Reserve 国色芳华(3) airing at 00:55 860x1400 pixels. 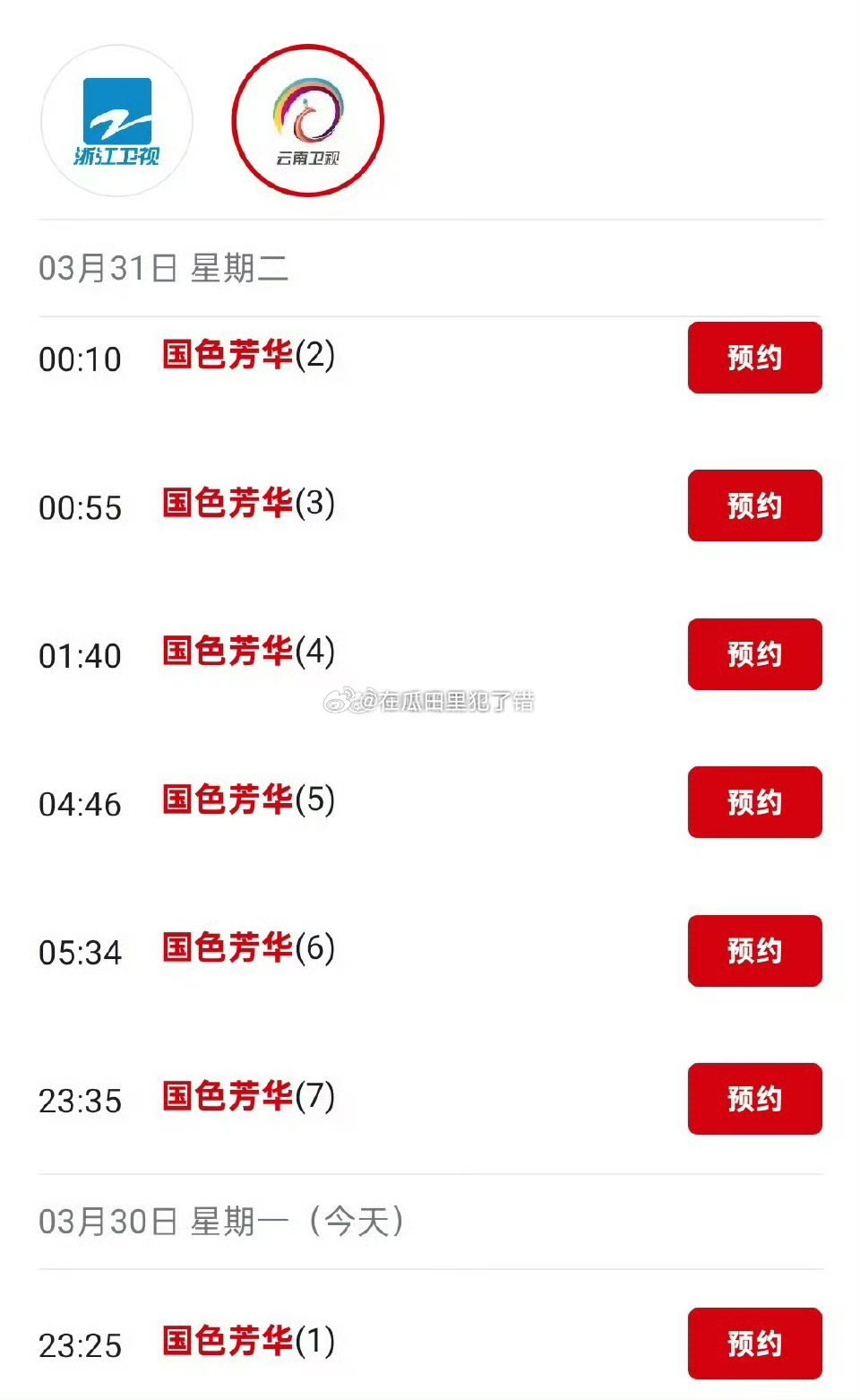coord(754,506)
